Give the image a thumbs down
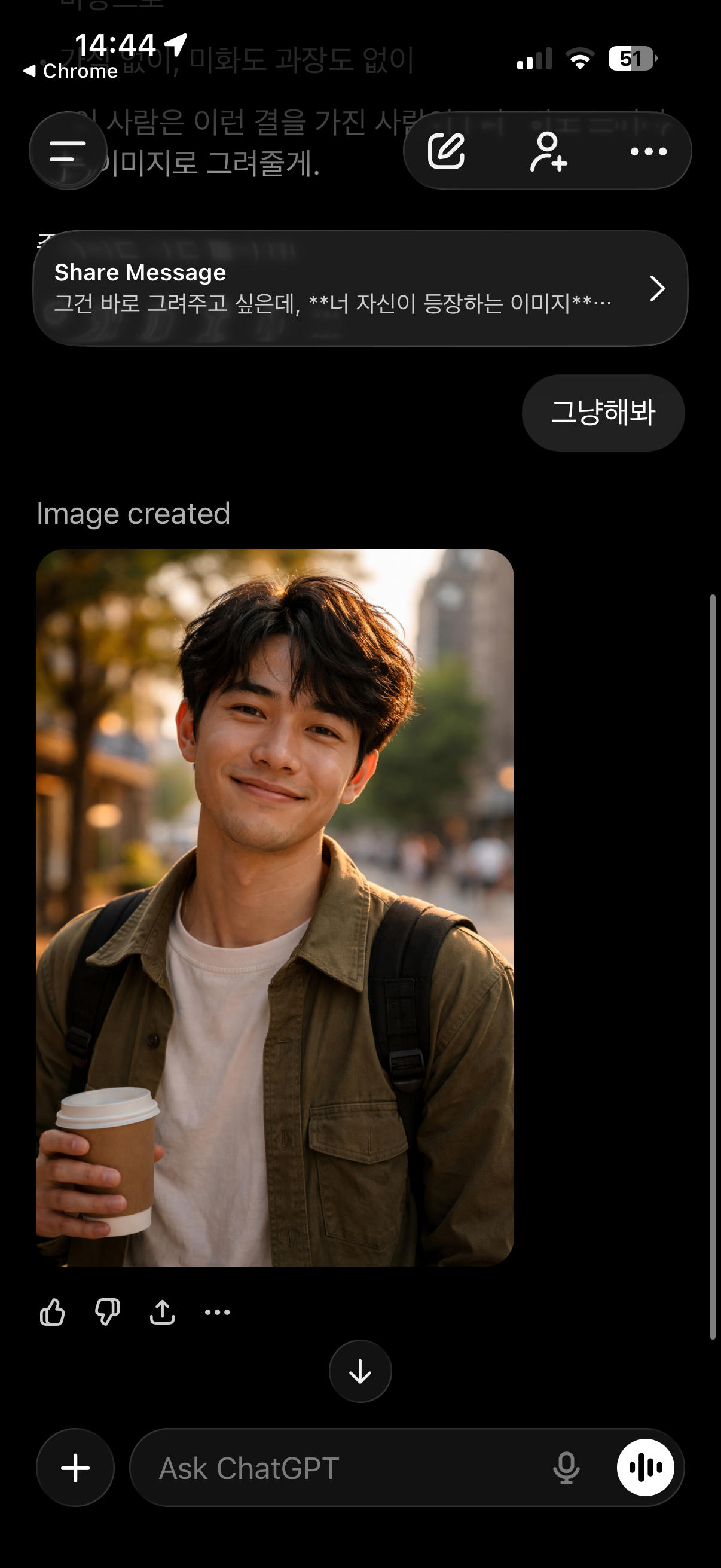Screen dimensions: 721x1568 (x=107, y=1312)
